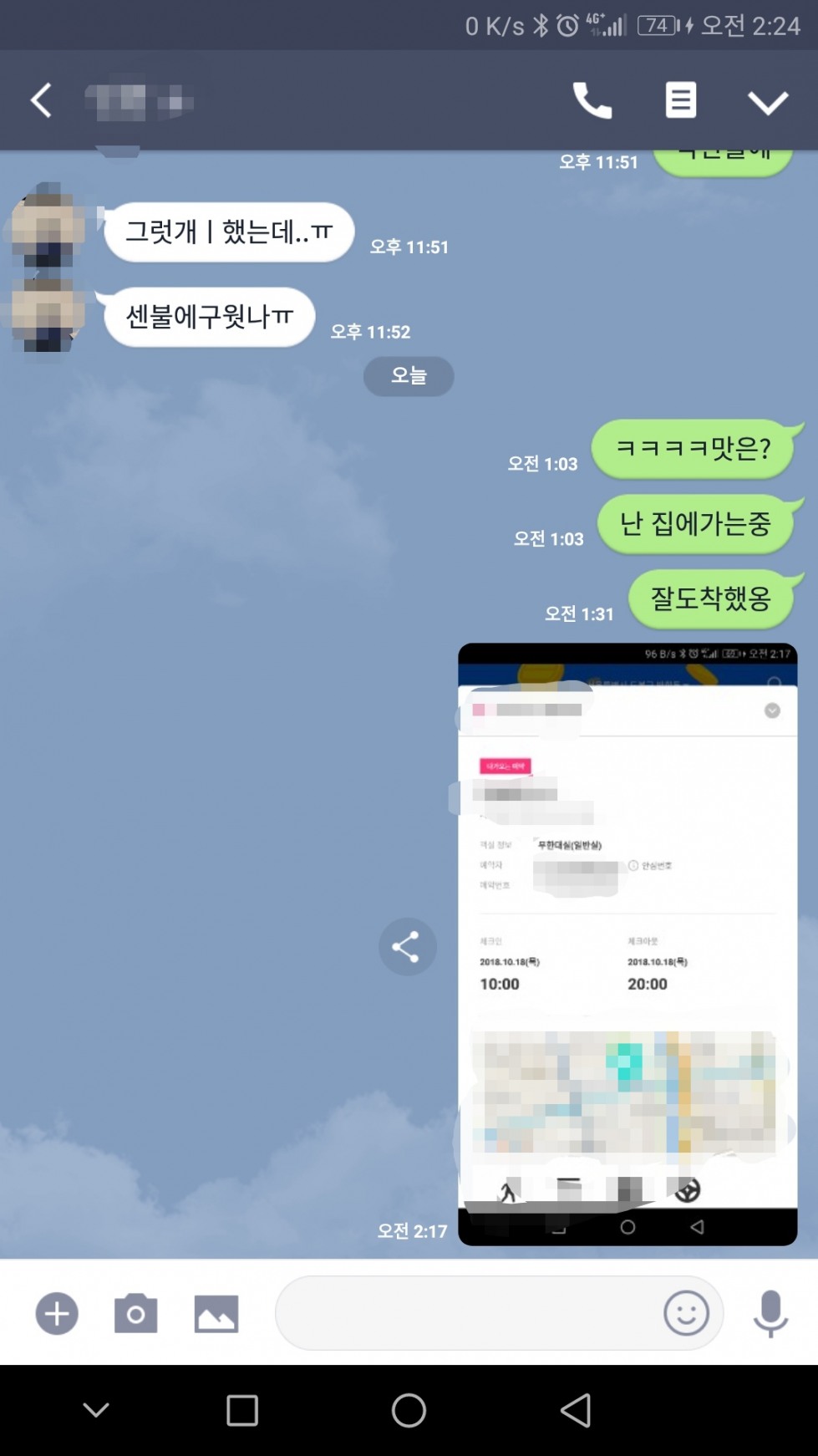Screen dimensions: 818x1456
Task: Open the plus attachment menu
Action: click(x=57, y=1313)
